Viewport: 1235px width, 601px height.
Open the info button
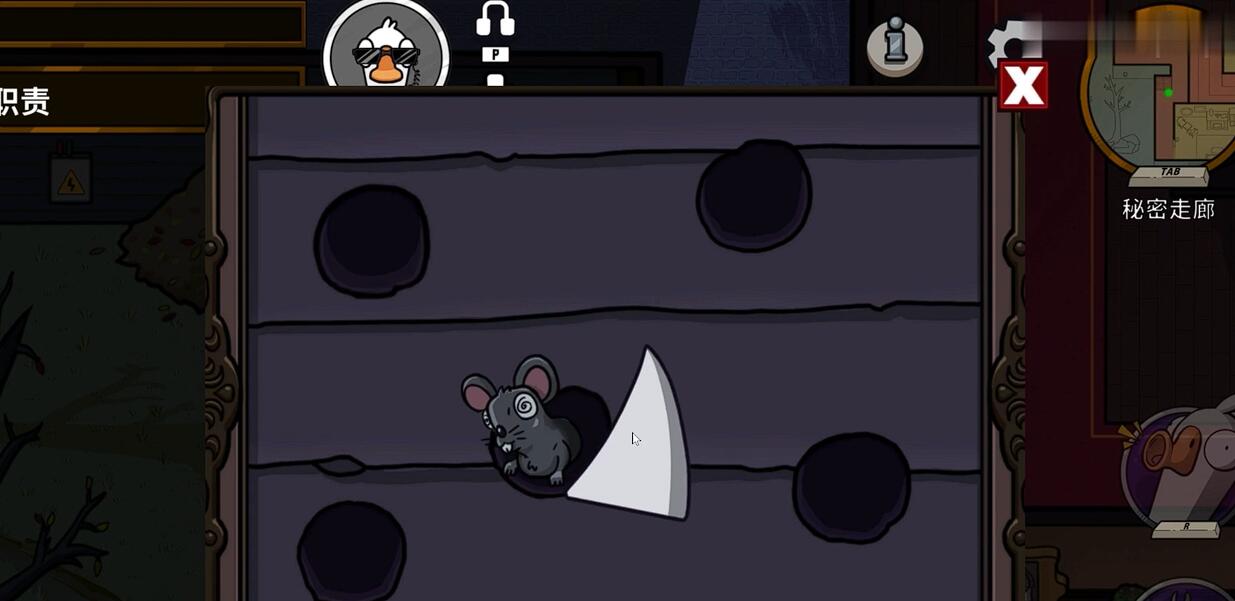[894, 45]
